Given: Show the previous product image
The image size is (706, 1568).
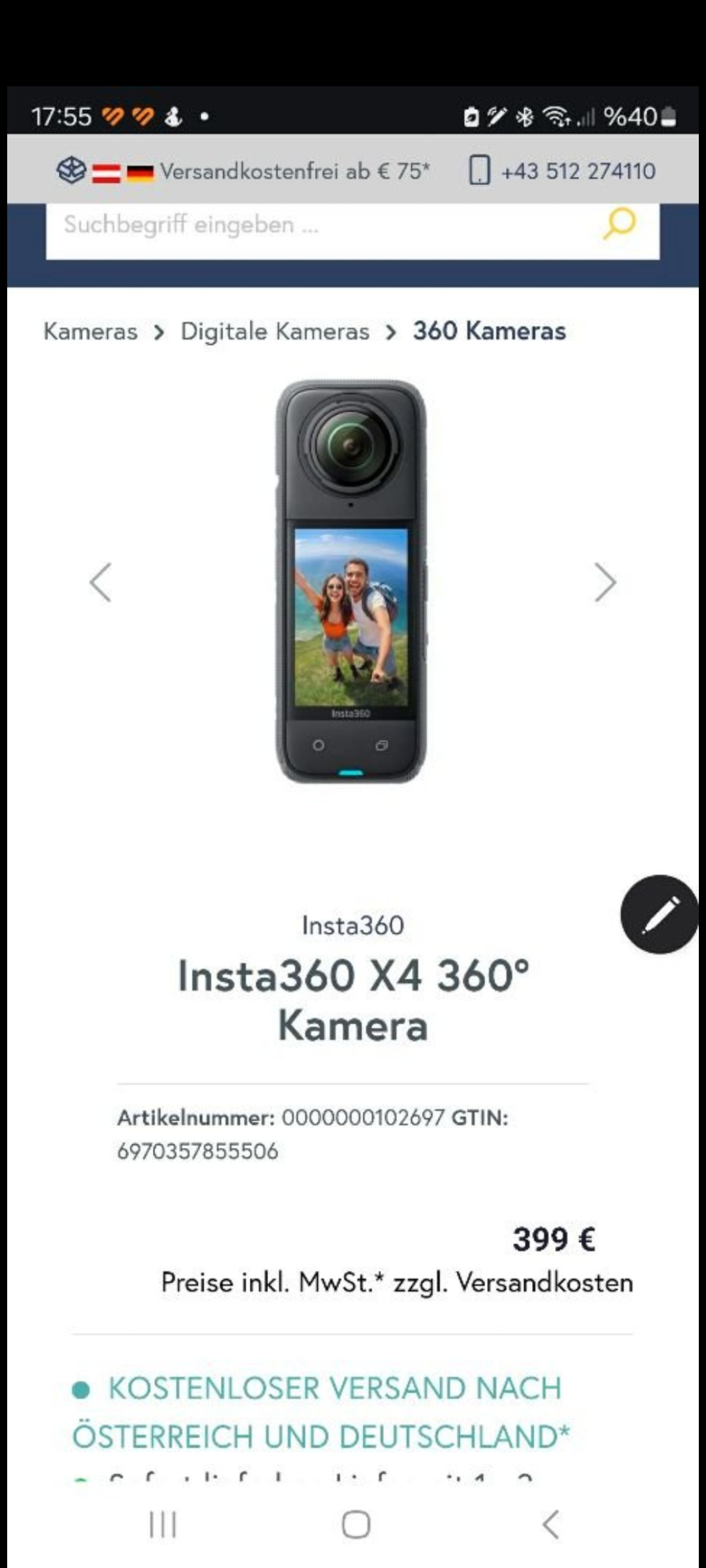Looking at the screenshot, I should point(101,582).
